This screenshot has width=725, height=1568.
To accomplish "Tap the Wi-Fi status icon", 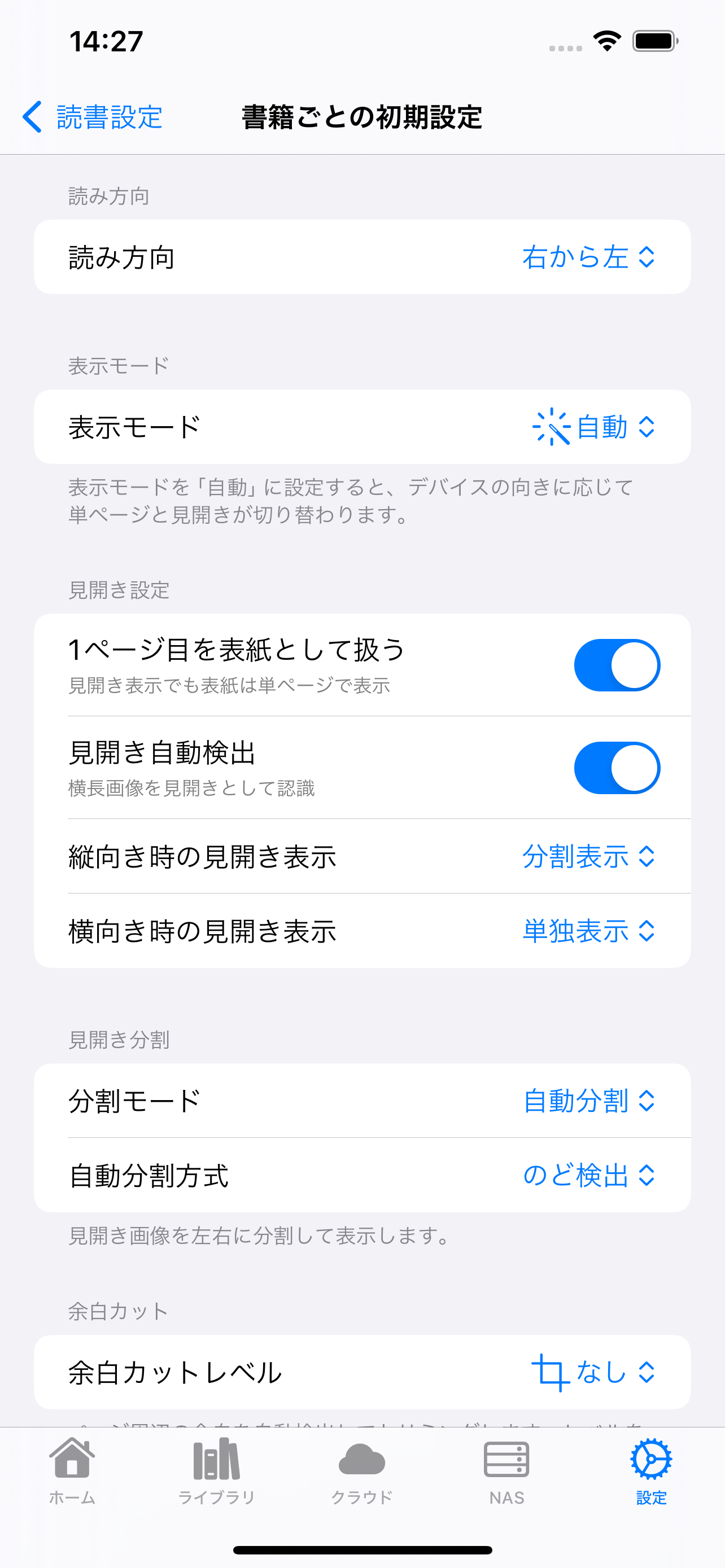I will [x=606, y=40].
